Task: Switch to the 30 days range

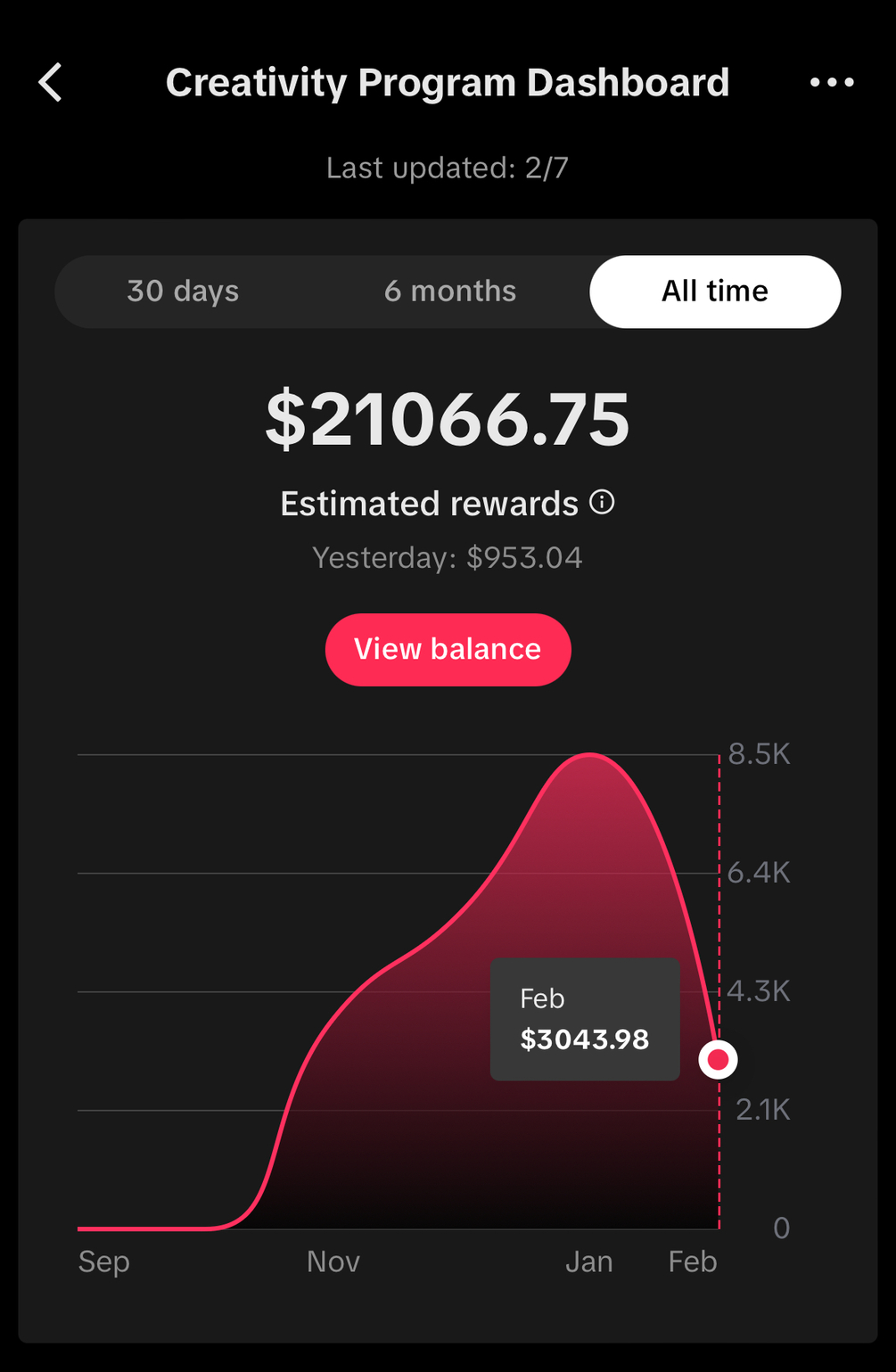Action: [183, 292]
